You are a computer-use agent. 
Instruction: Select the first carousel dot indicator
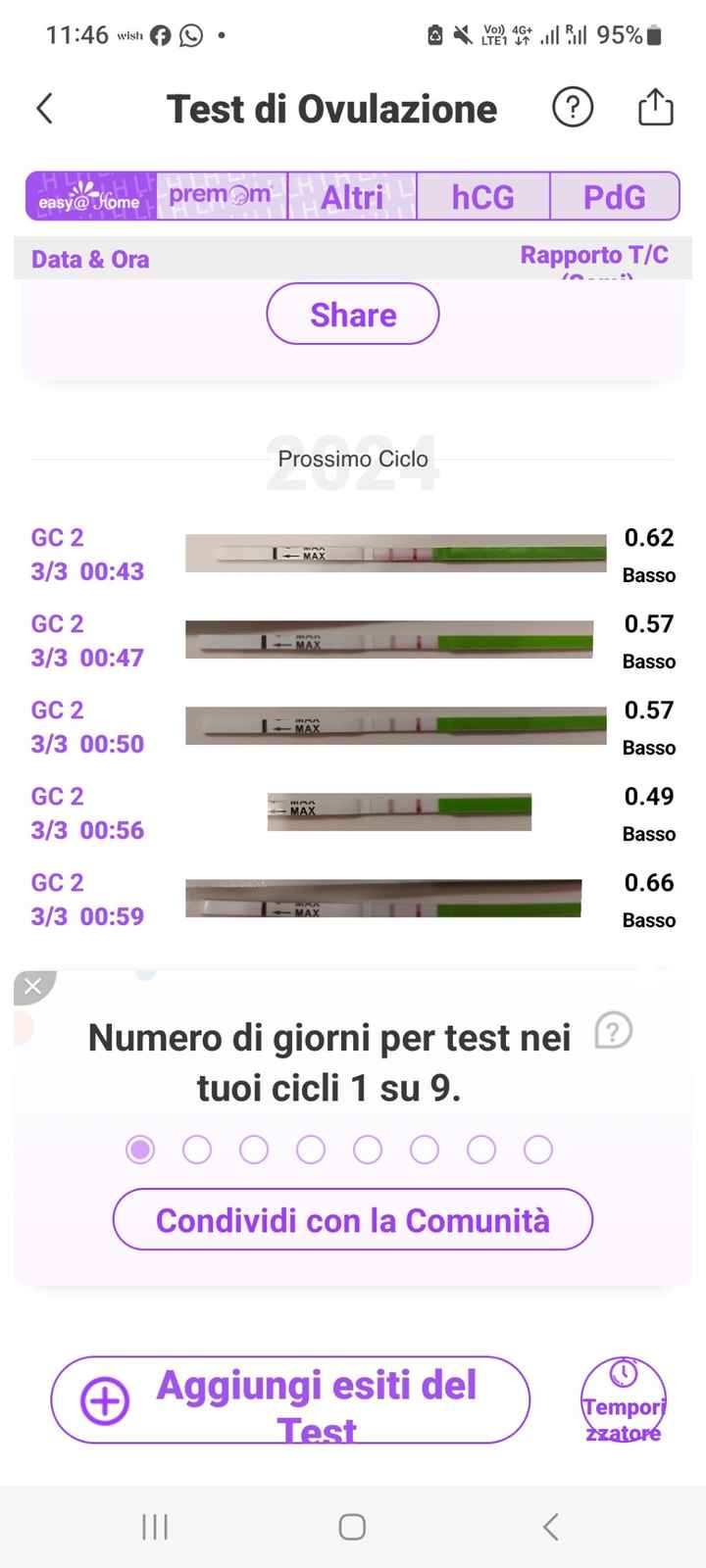(140, 1149)
